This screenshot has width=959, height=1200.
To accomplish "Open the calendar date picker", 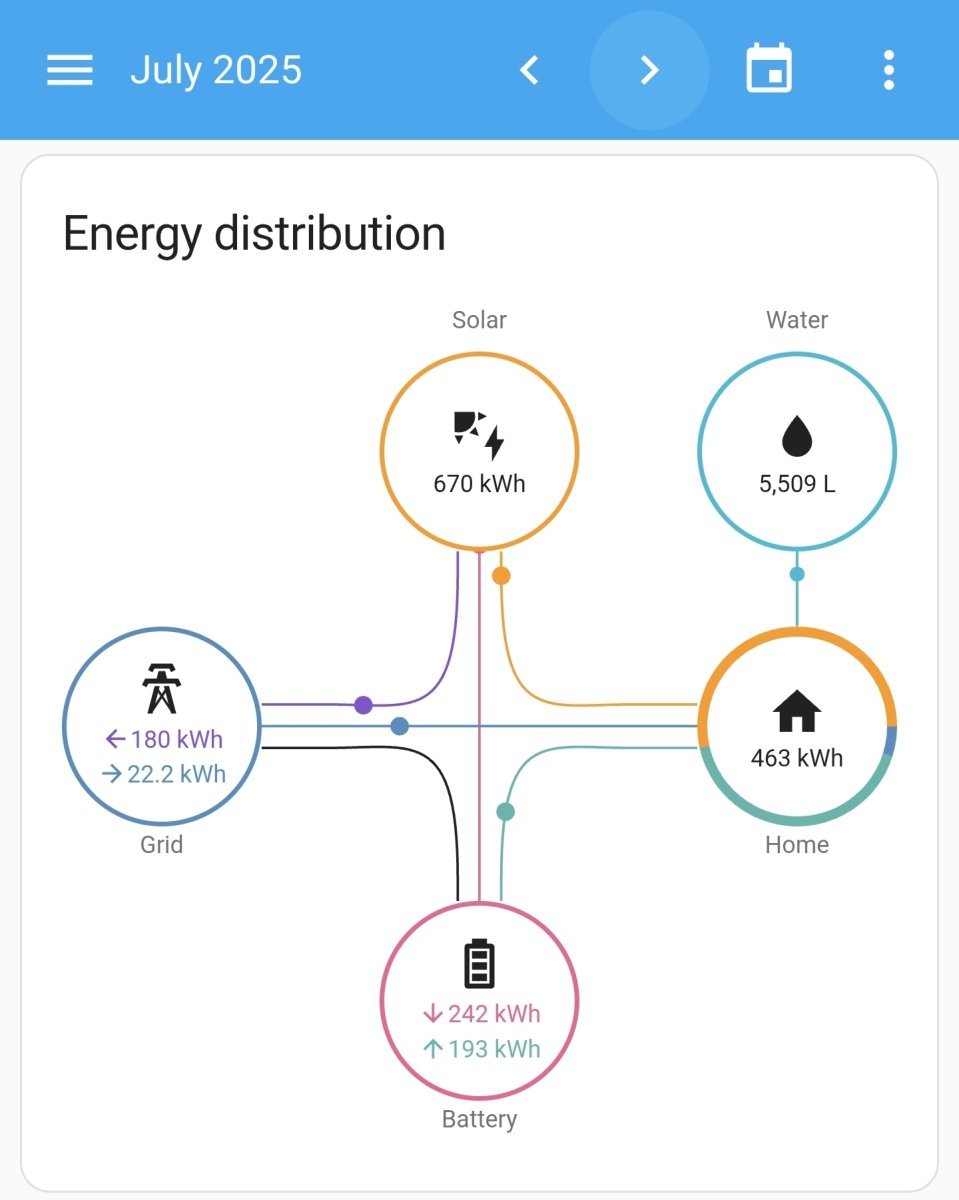I will [769, 70].
